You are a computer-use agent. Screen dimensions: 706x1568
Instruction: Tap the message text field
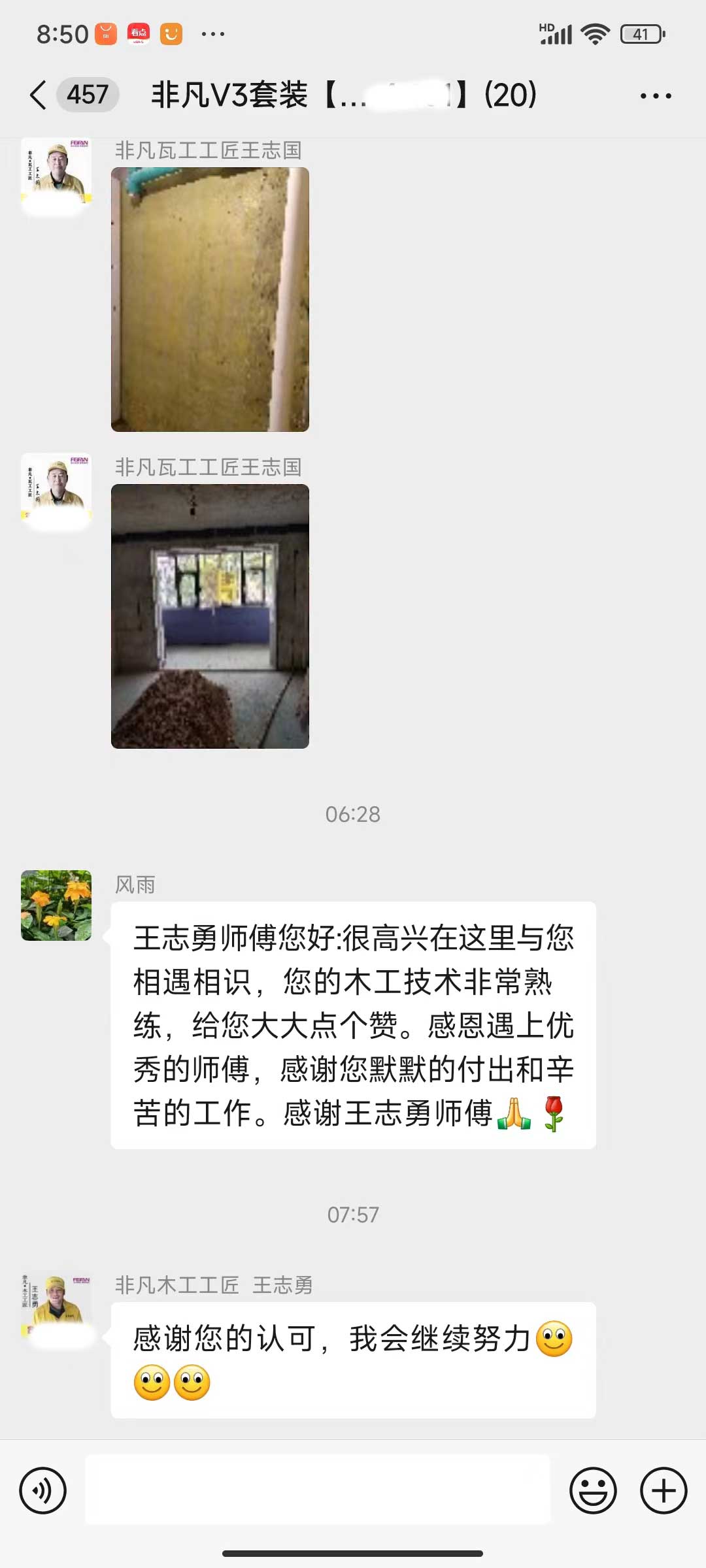tap(318, 1490)
